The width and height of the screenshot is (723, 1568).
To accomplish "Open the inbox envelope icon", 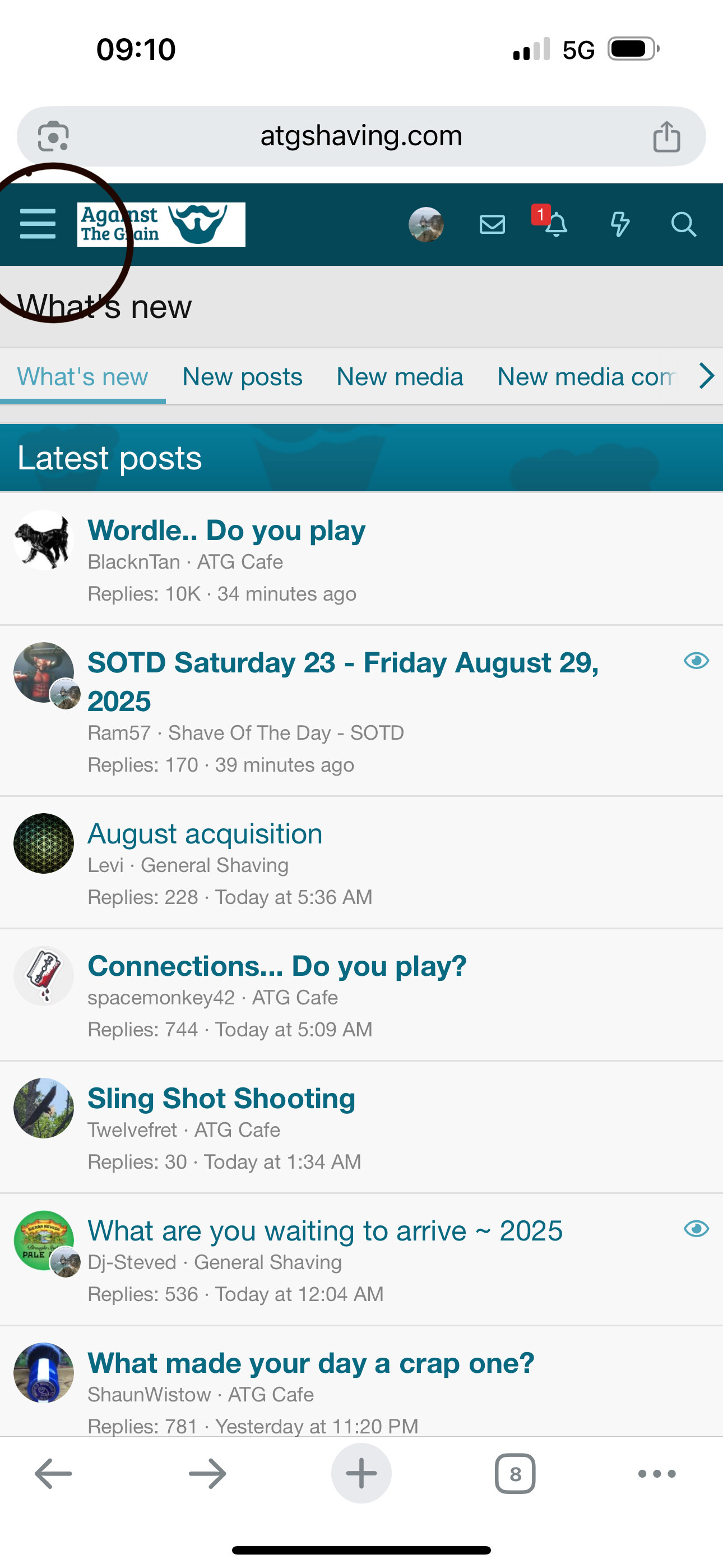I will pyautogui.click(x=492, y=225).
